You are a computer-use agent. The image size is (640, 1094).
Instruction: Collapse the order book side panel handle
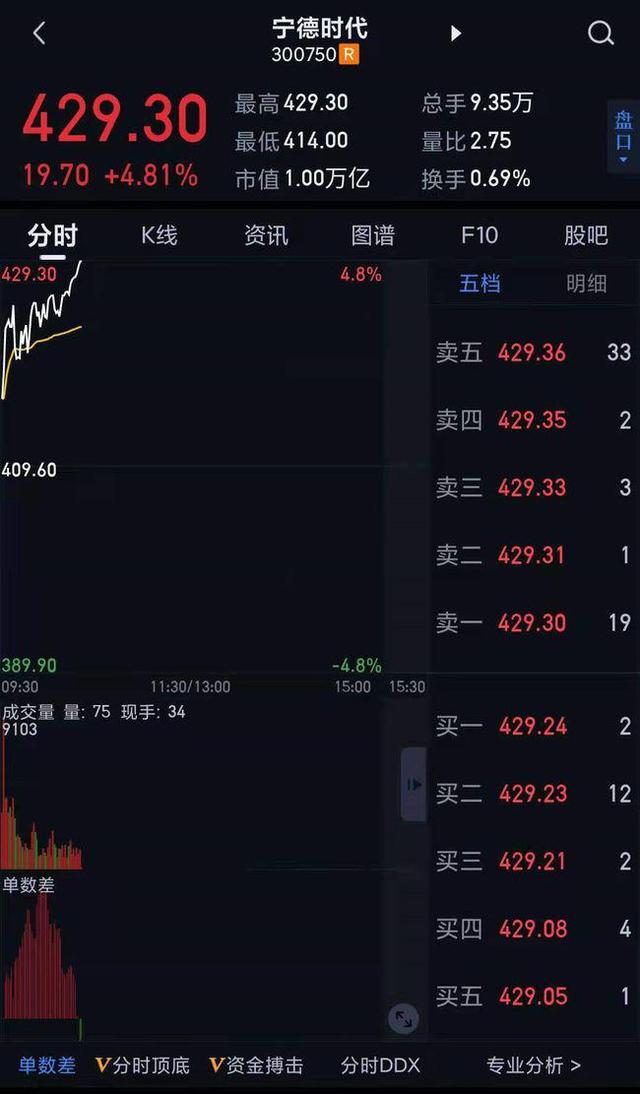click(413, 784)
